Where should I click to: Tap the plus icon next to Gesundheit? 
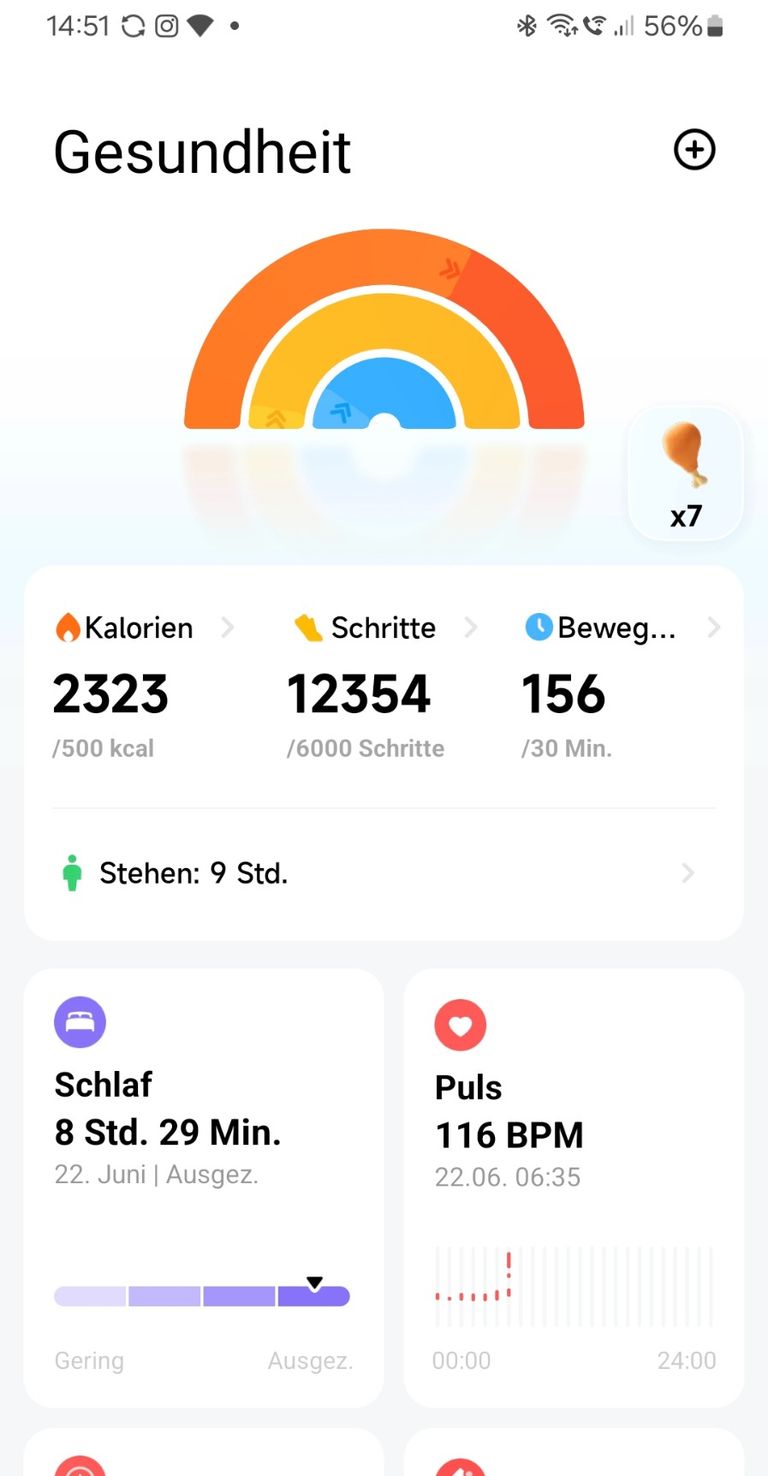click(x=694, y=151)
